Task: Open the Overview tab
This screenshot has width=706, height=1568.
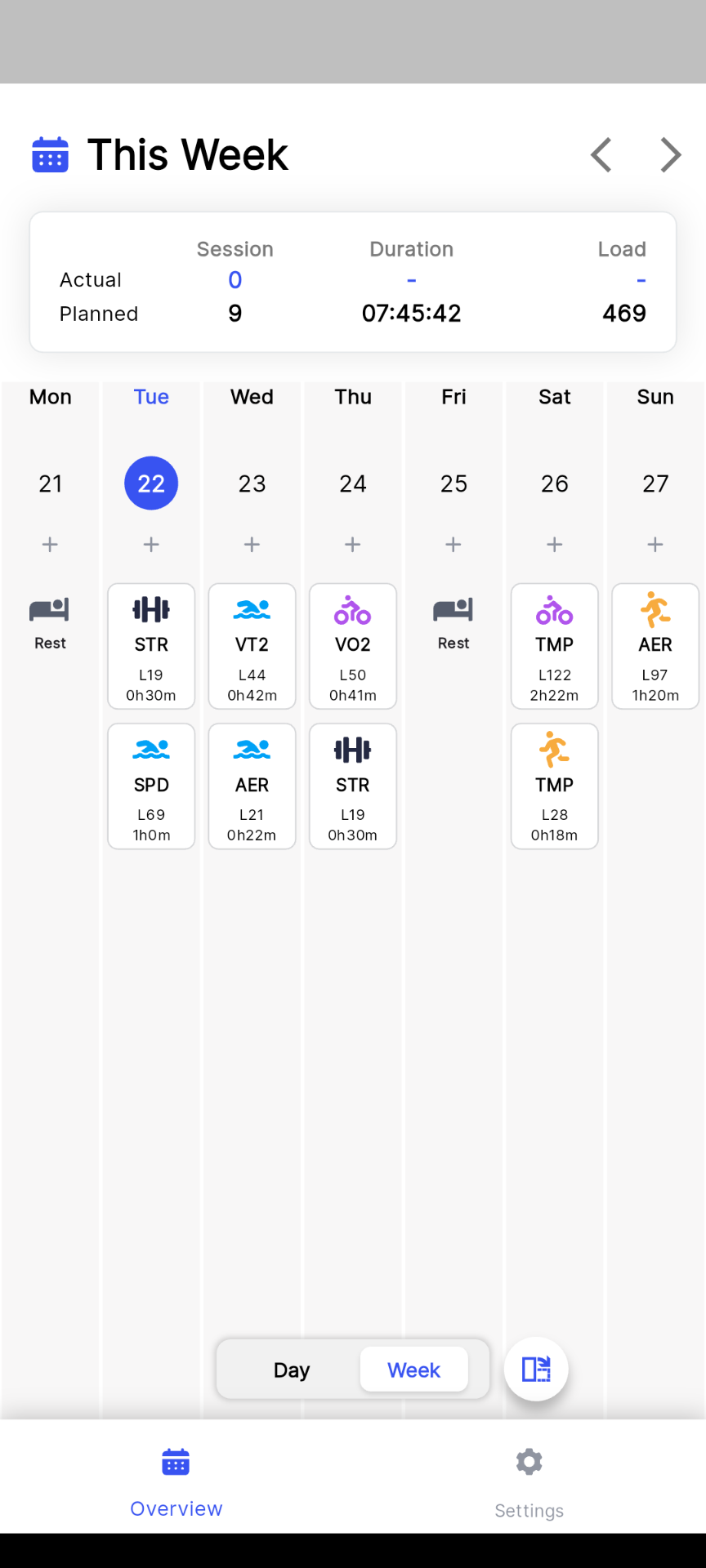Action: pos(176,1480)
